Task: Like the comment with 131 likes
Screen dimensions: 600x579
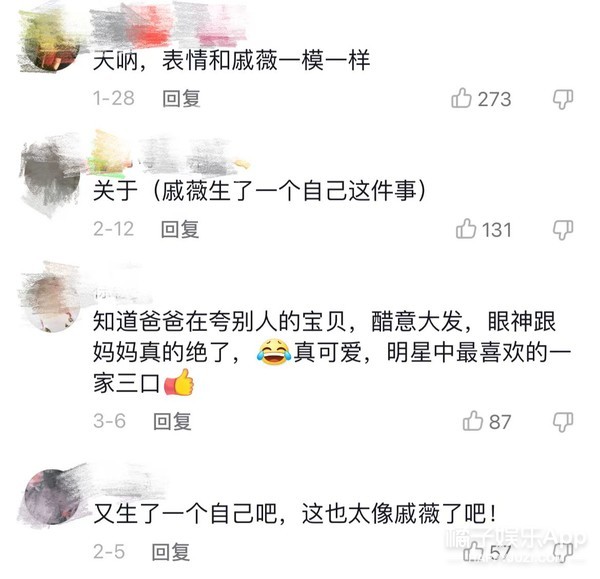Action: 467,229
